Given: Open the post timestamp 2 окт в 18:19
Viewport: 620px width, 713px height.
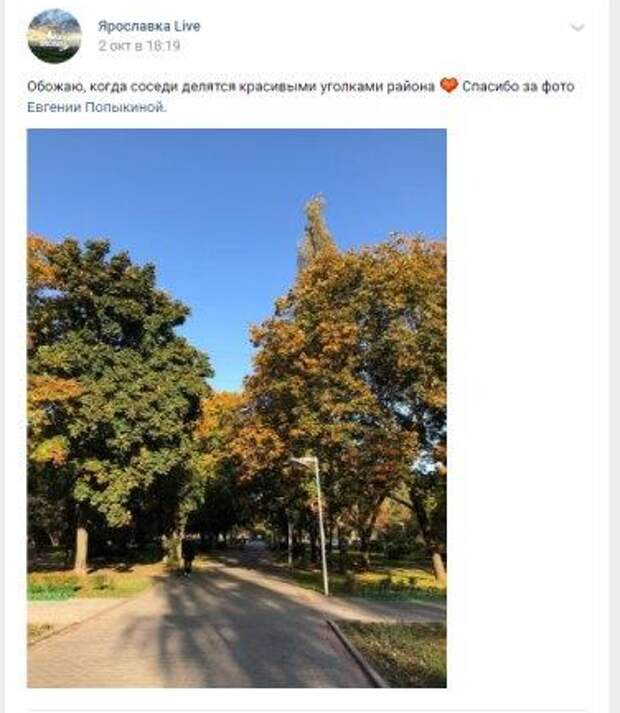Looking at the screenshot, I should (139, 46).
